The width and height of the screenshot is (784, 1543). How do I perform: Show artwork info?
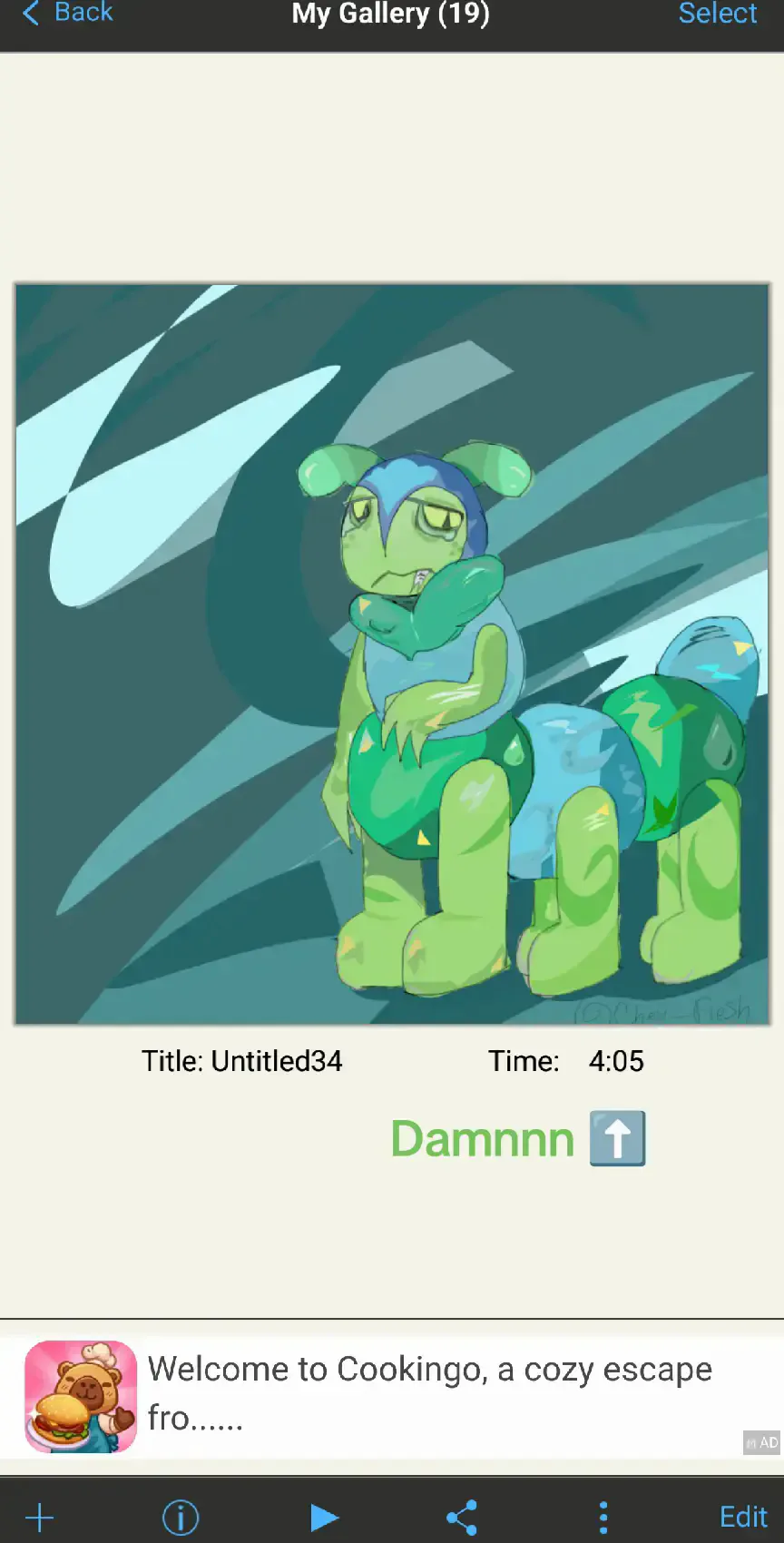pyautogui.click(x=181, y=1517)
